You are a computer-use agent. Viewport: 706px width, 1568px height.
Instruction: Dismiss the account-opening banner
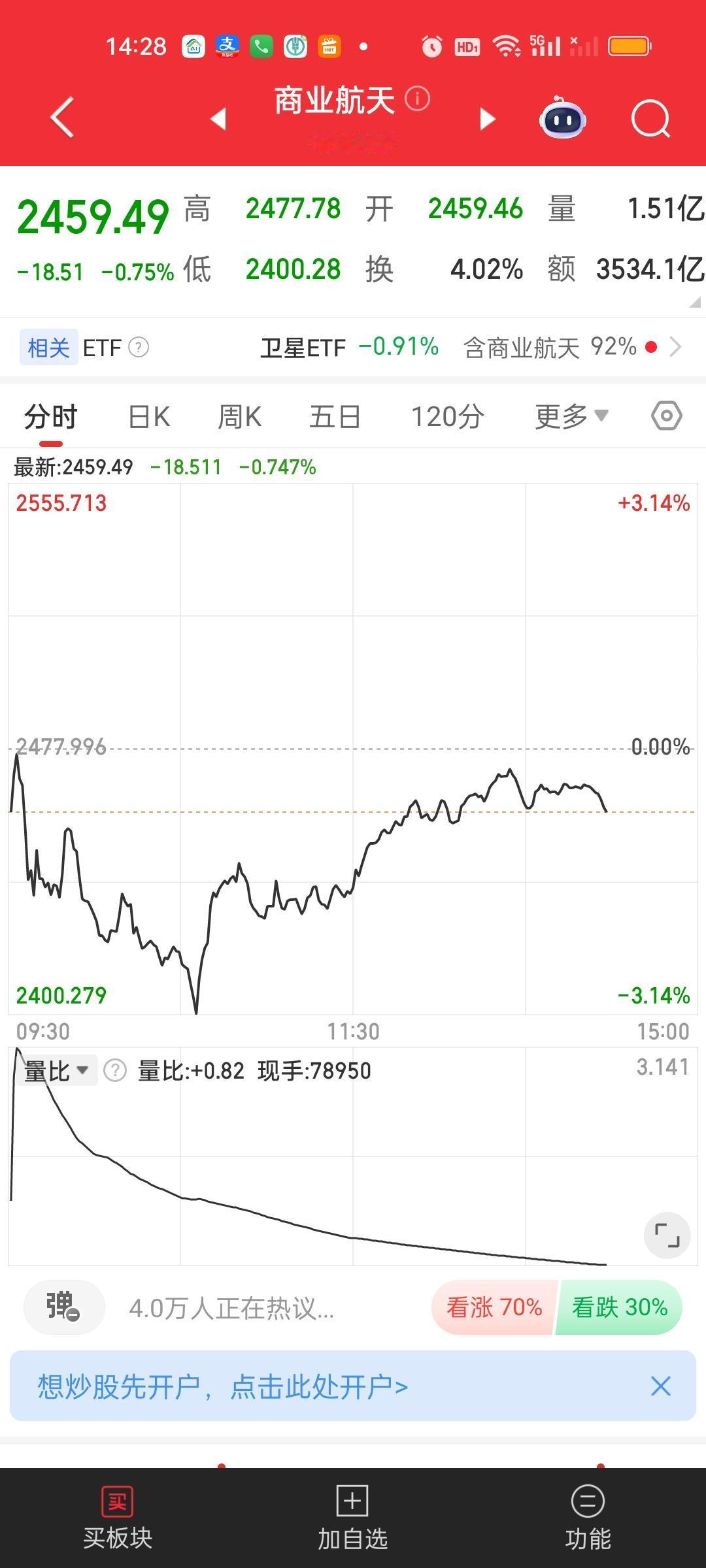click(661, 1385)
